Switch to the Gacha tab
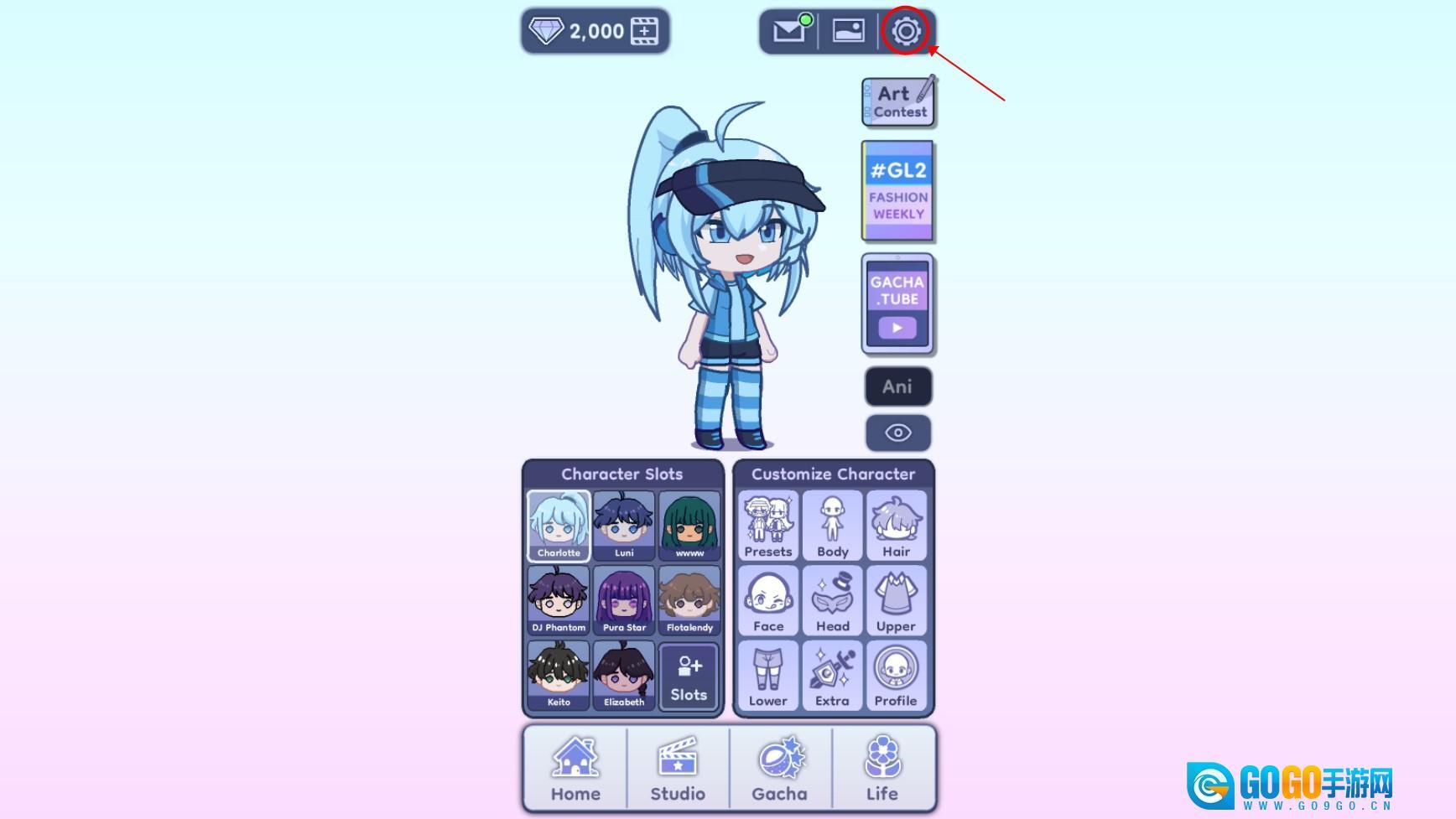The width and height of the screenshot is (1456, 819). pos(780,769)
